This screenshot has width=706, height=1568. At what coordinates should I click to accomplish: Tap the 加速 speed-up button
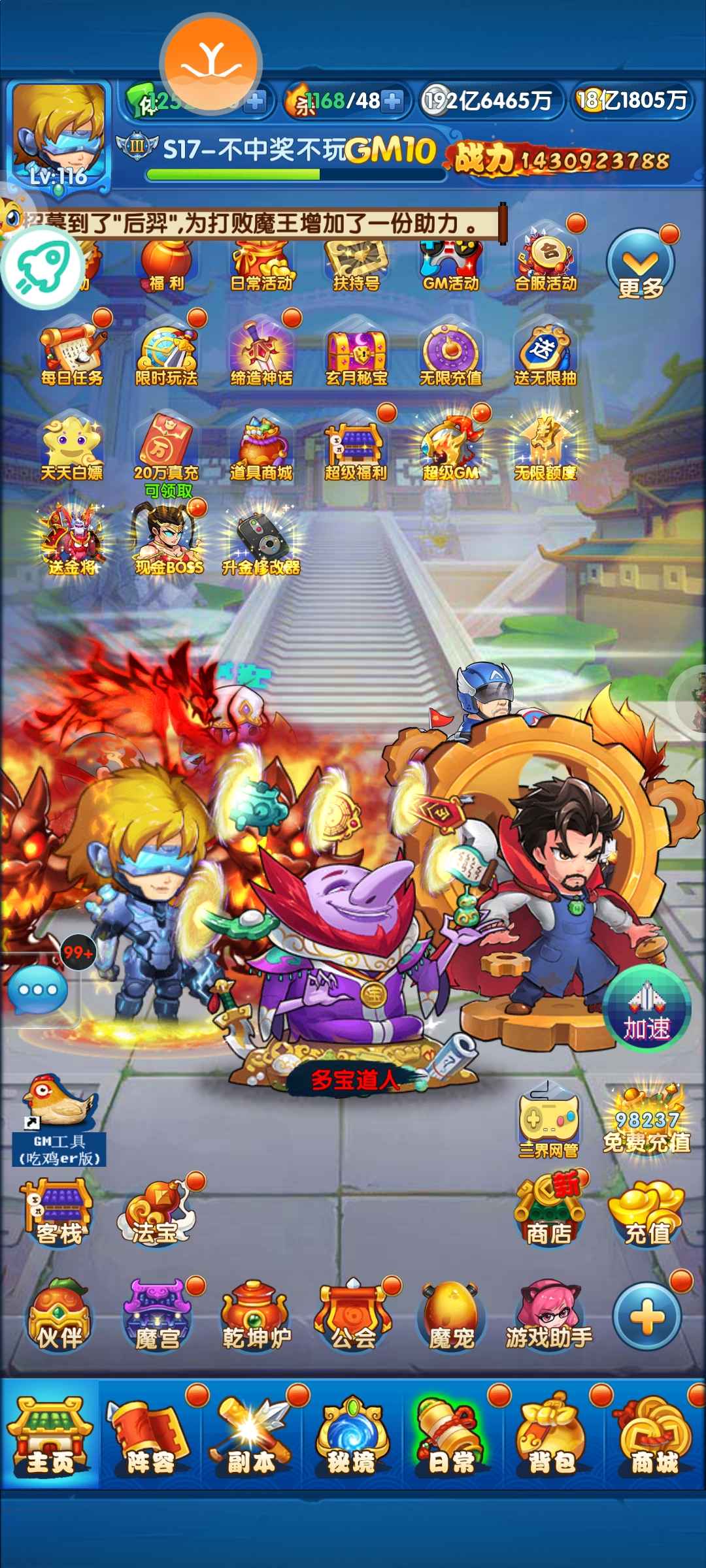647,1009
